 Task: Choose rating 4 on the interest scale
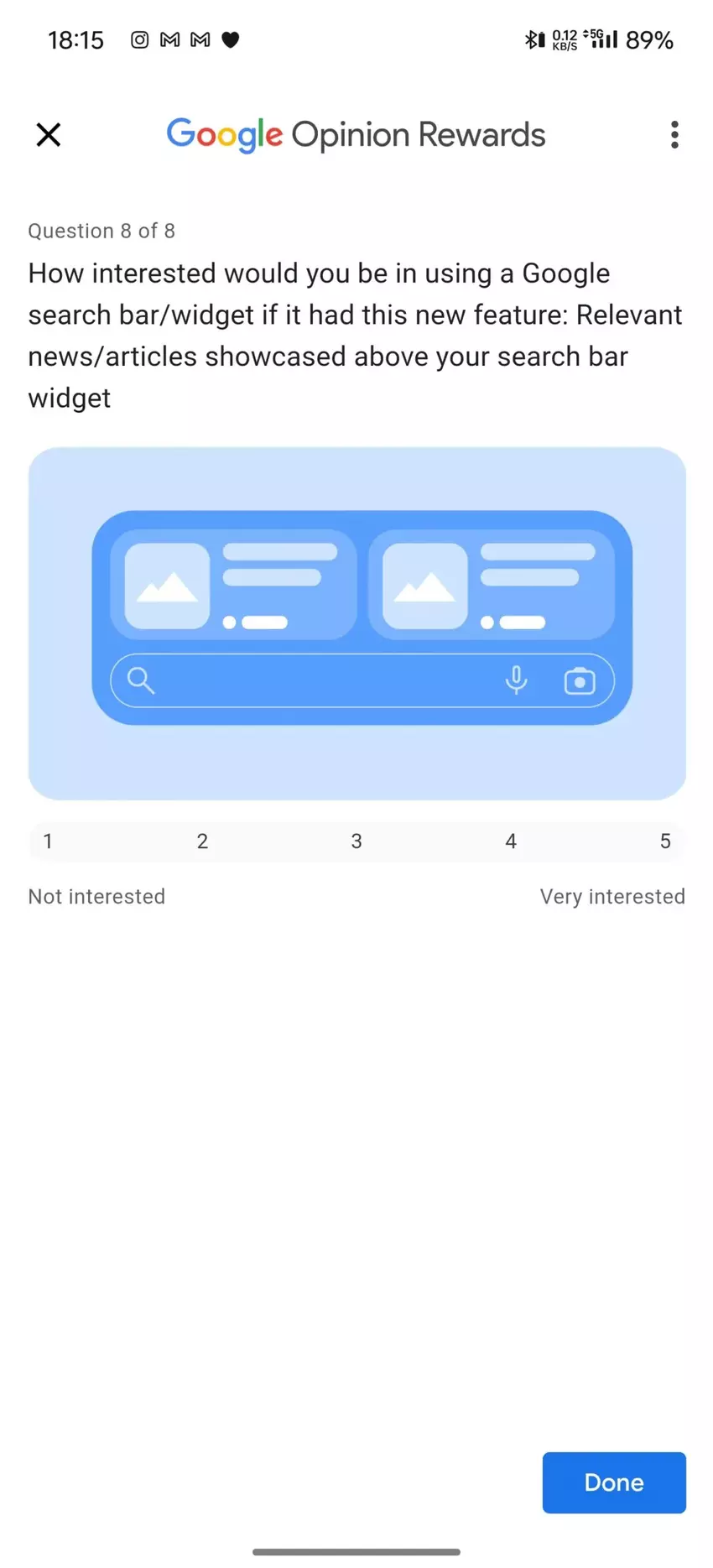coord(510,841)
